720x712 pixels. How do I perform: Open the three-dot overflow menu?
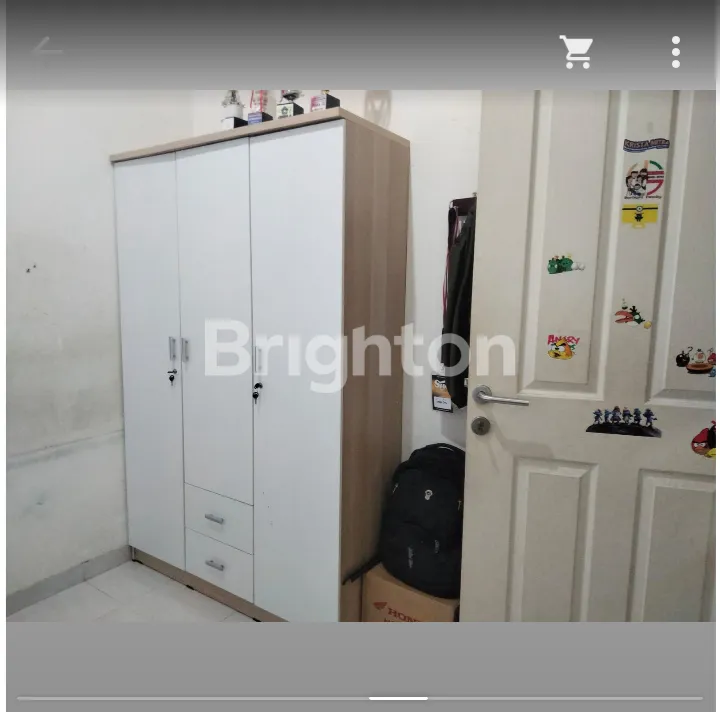point(676,52)
